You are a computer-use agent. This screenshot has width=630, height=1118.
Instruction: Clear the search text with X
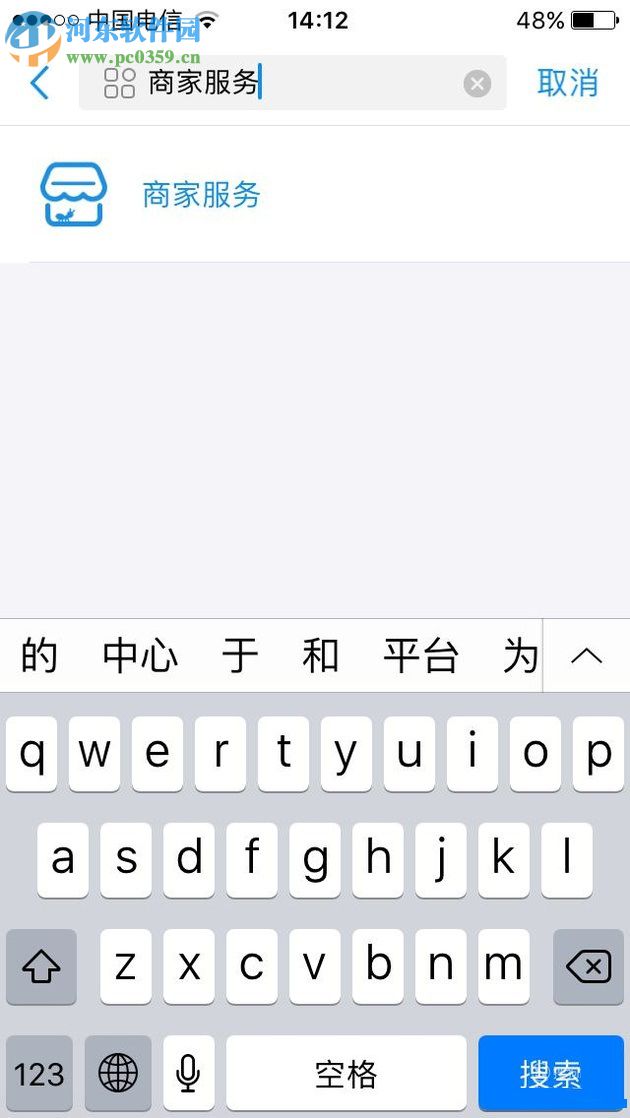[x=477, y=83]
